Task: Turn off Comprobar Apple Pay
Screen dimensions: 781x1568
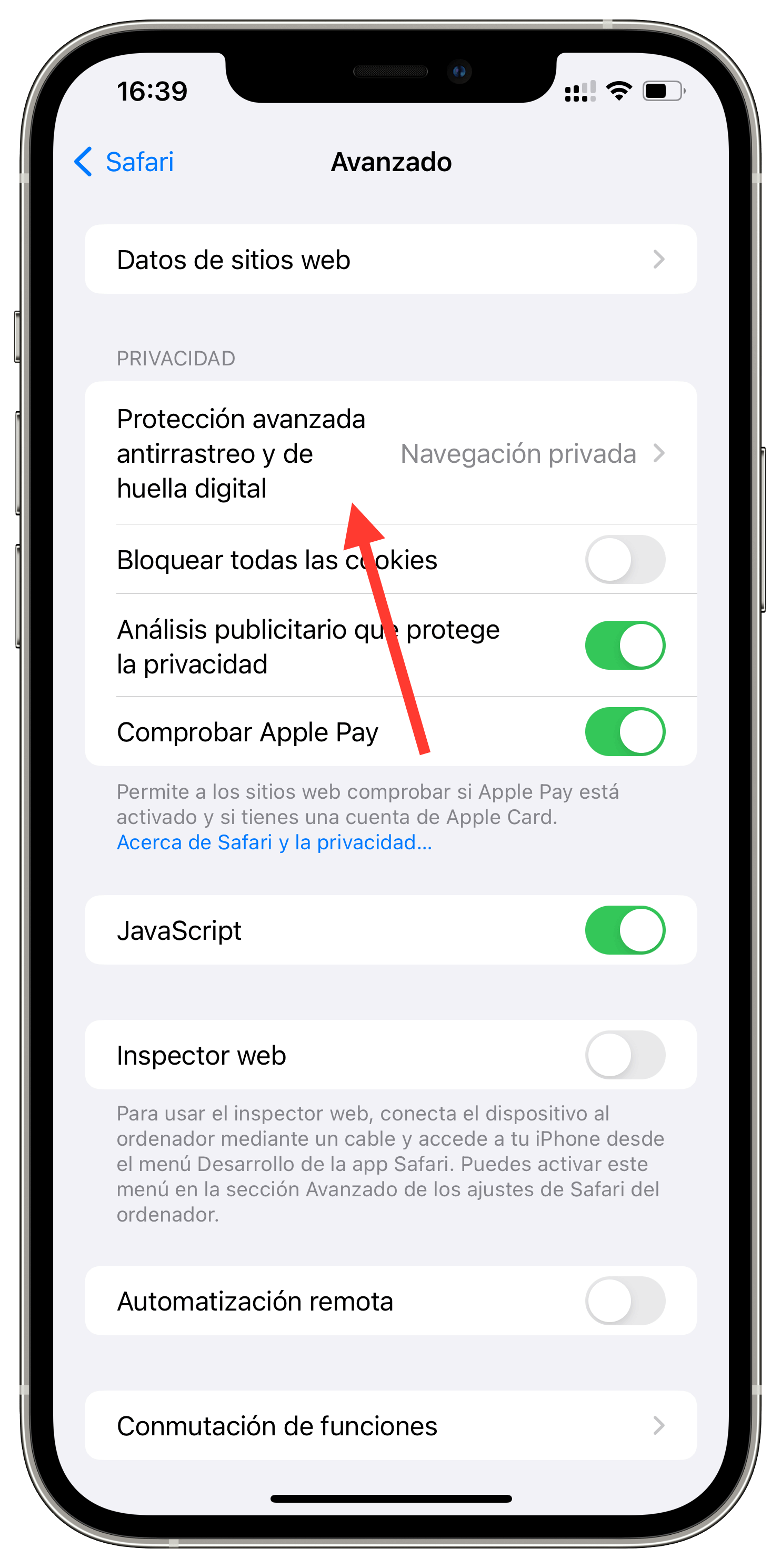Action: (624, 732)
